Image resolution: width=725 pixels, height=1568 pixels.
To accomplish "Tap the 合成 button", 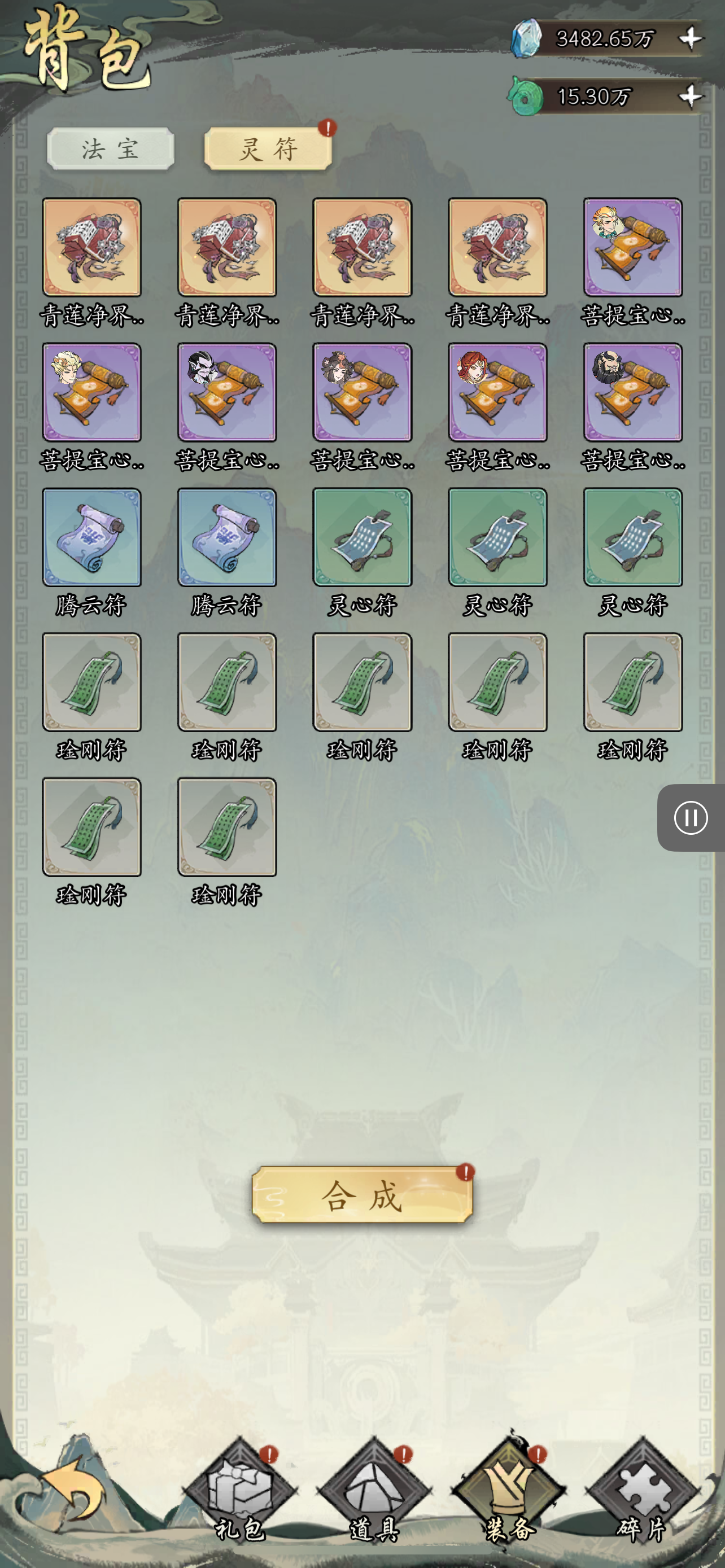I will click(x=362, y=1195).
